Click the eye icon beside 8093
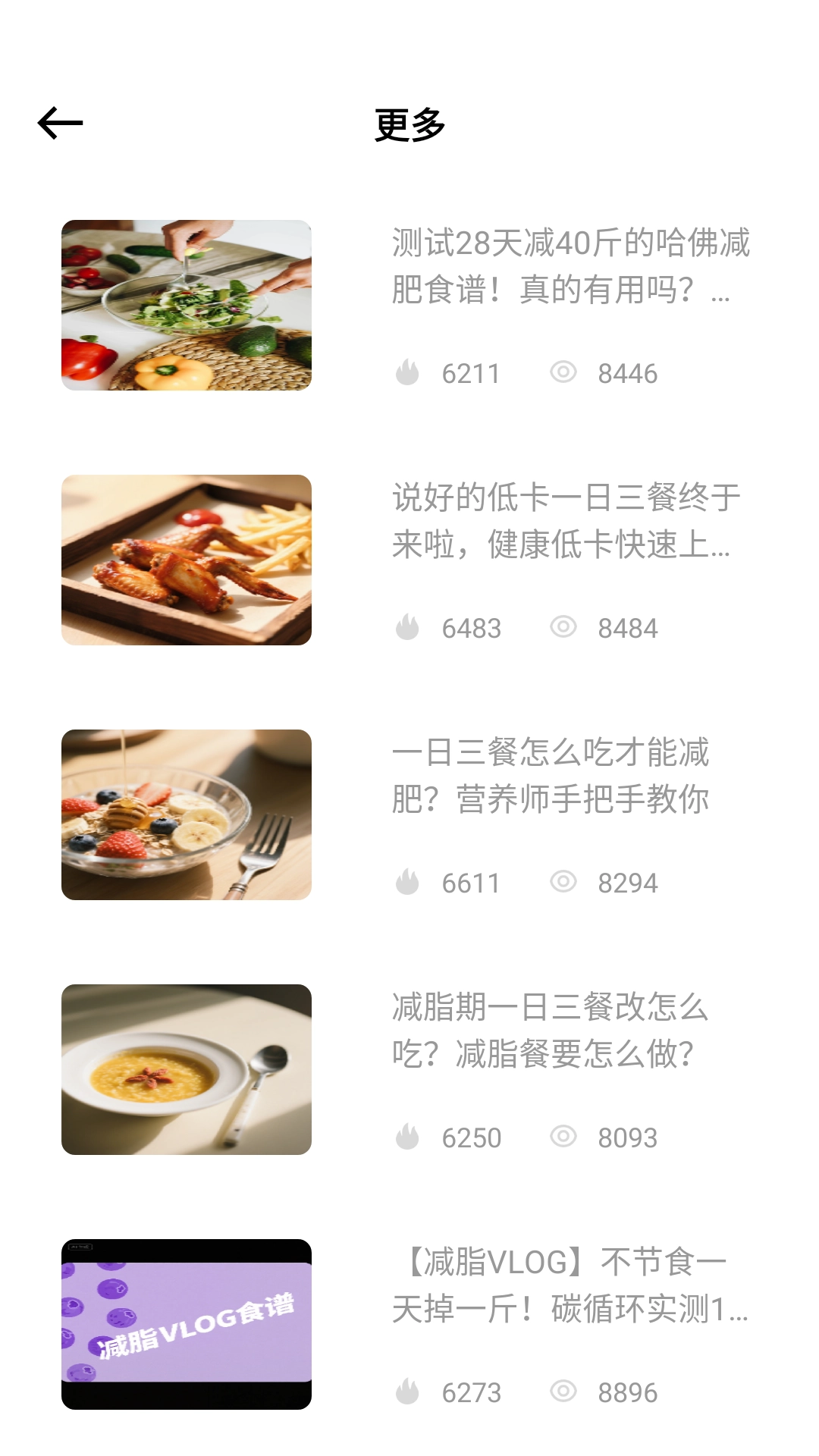The height and width of the screenshot is (1456, 819). point(562,1137)
